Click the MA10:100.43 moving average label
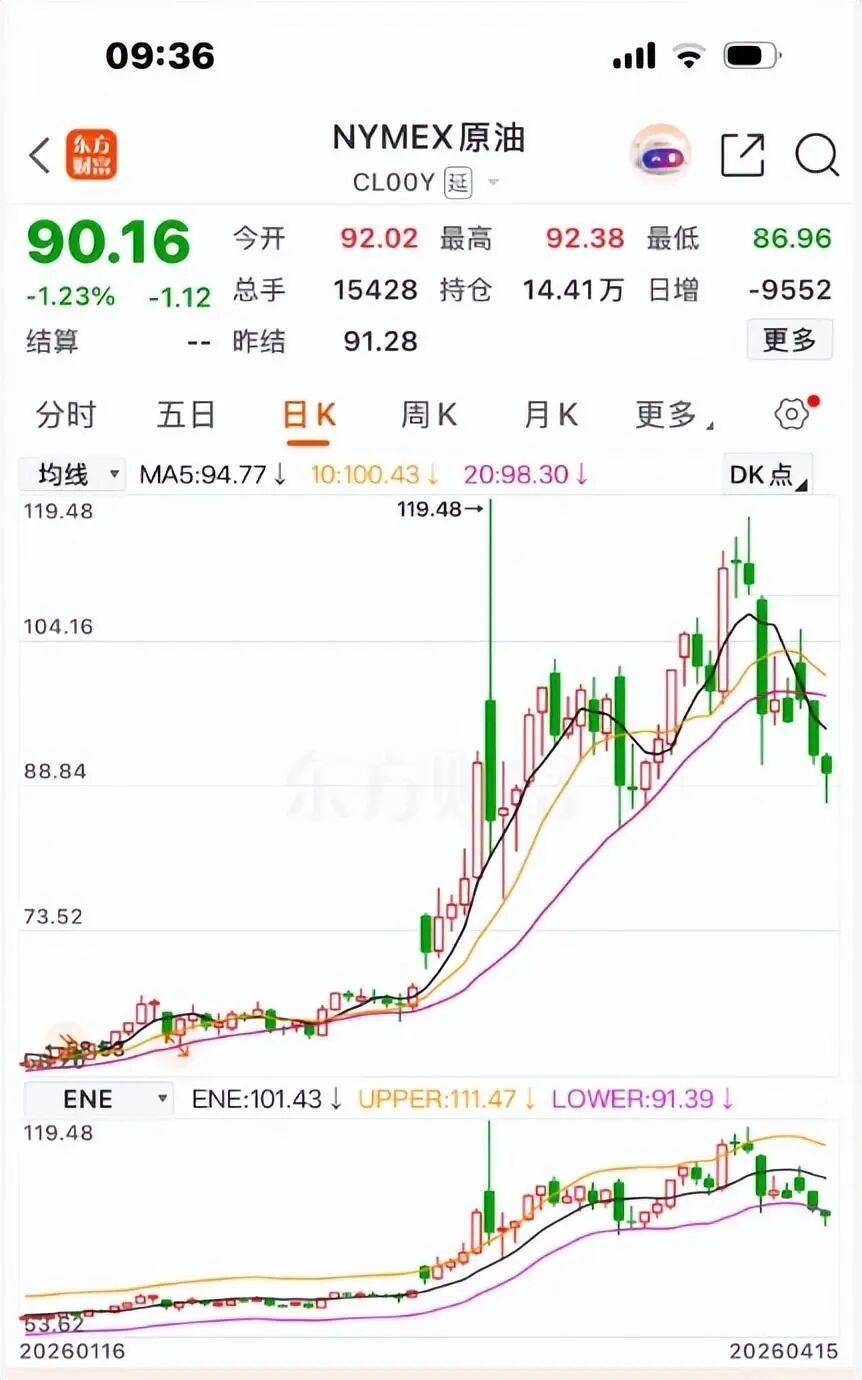 click(368, 472)
